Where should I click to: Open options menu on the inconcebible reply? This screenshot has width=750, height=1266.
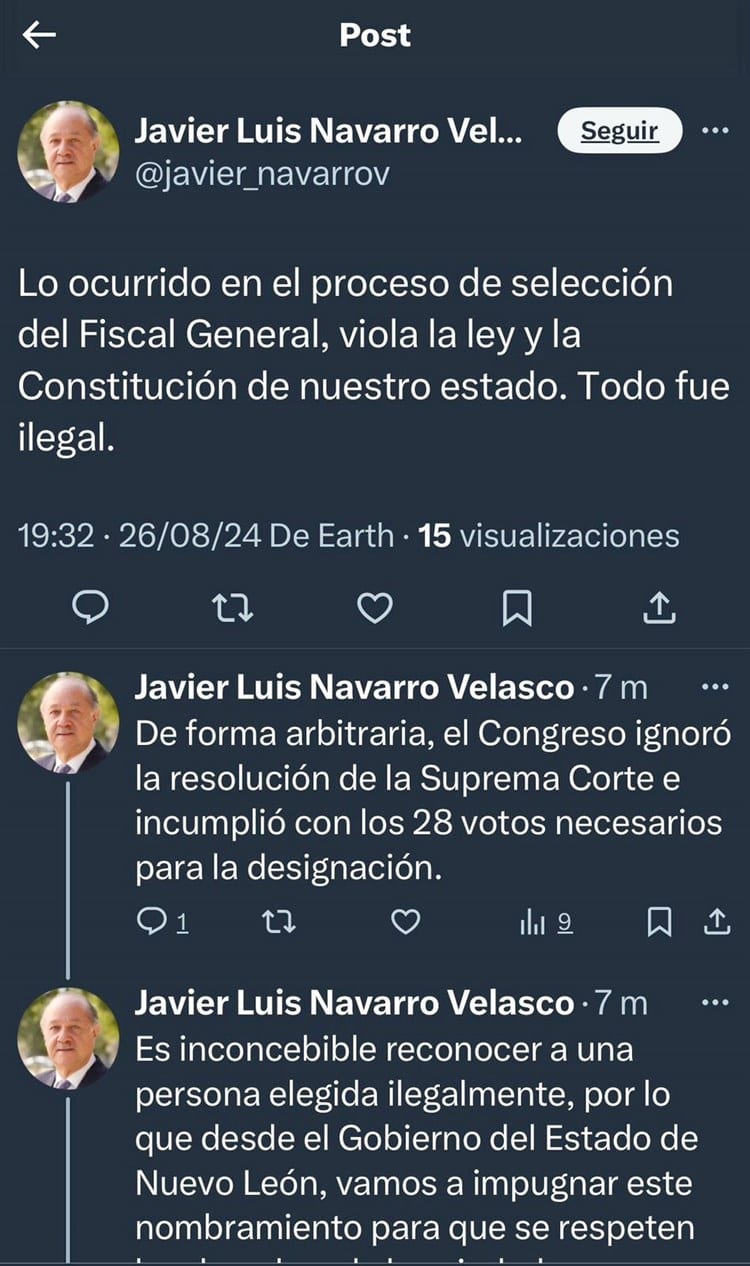pos(716,1003)
